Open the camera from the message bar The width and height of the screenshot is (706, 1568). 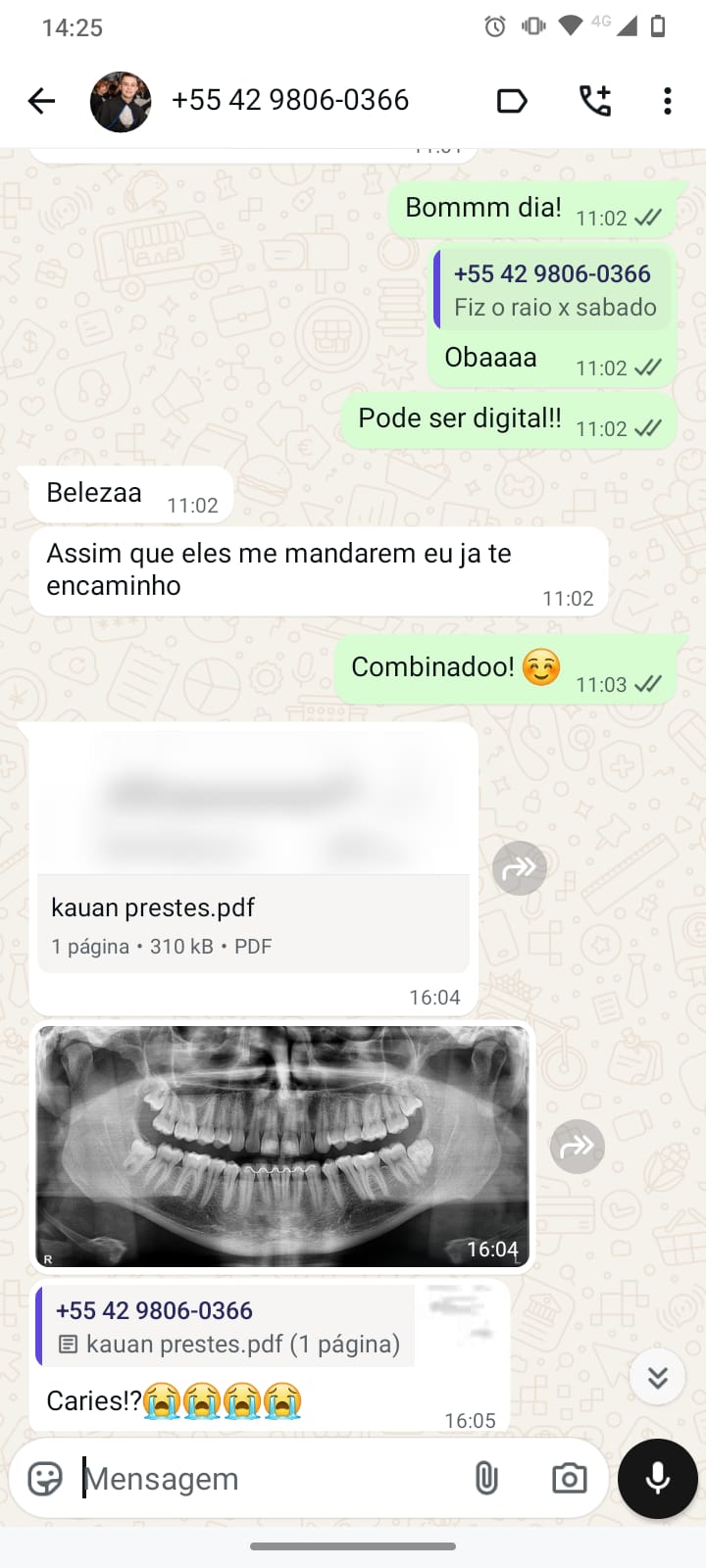[x=569, y=1478]
